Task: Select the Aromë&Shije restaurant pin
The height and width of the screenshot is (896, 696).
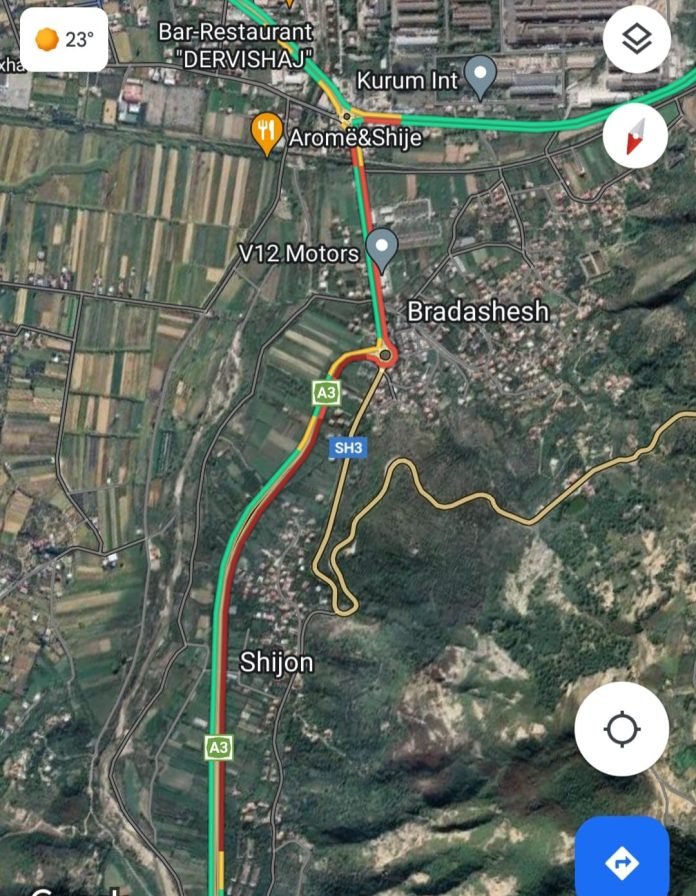Action: point(265,133)
